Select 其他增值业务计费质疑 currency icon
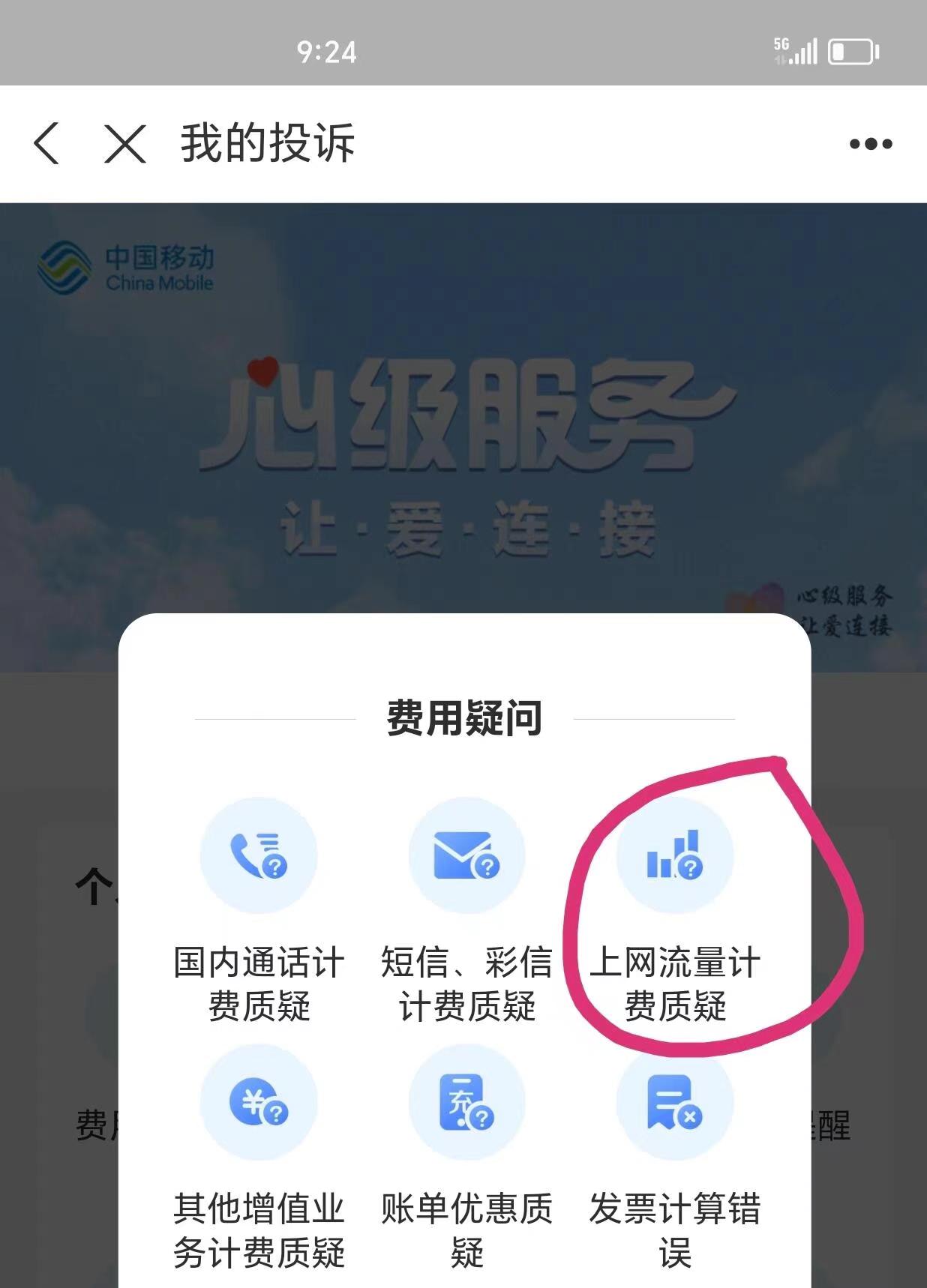The height and width of the screenshot is (1288, 927). [259, 1102]
